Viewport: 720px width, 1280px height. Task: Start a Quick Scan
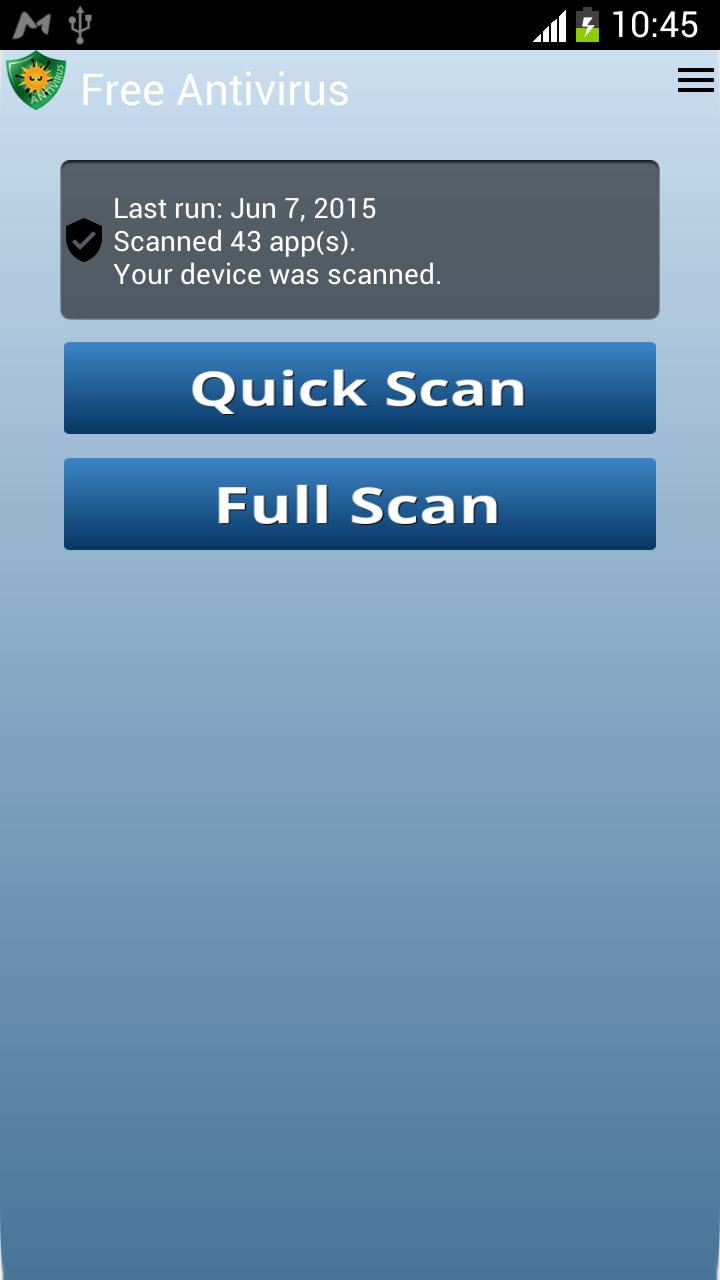[360, 388]
